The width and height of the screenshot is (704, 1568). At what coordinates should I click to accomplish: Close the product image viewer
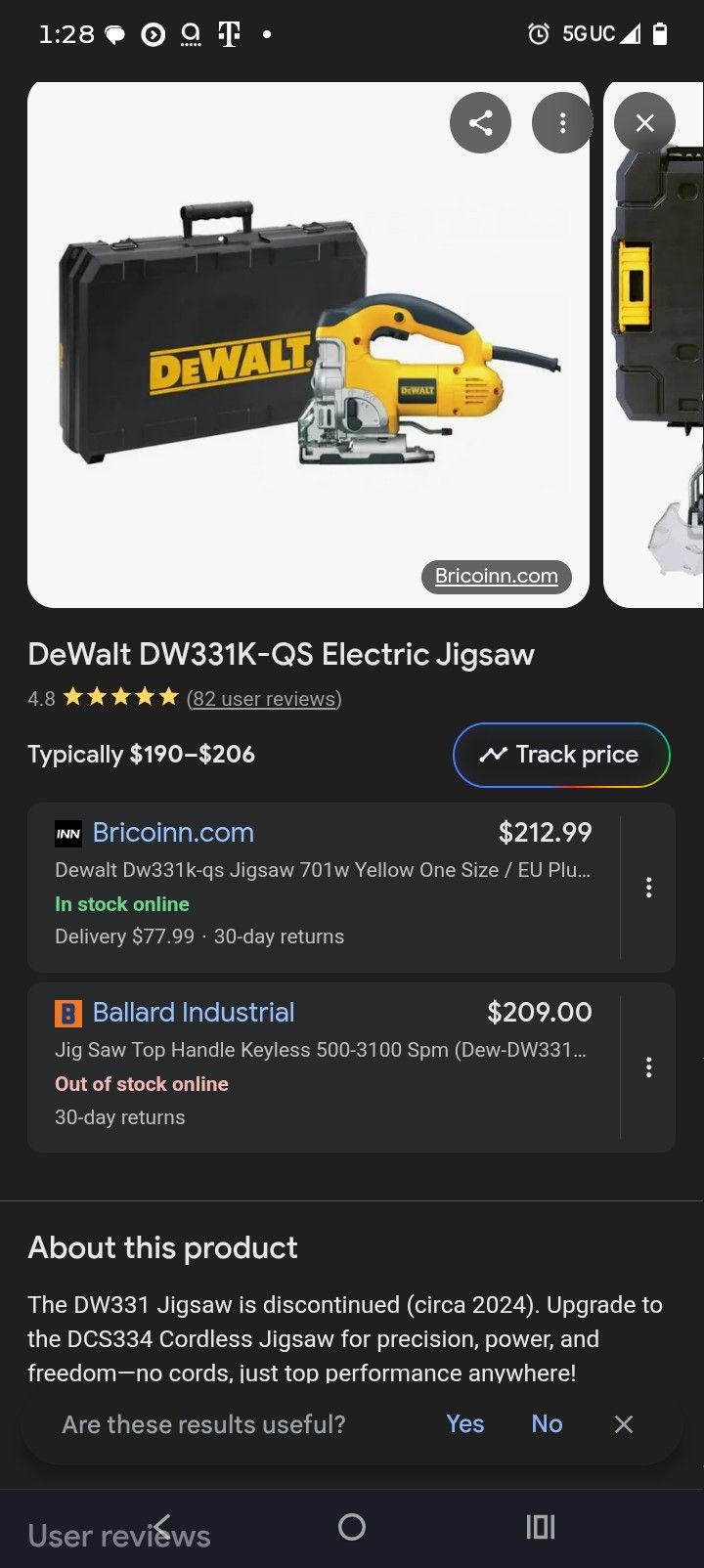[x=644, y=123]
